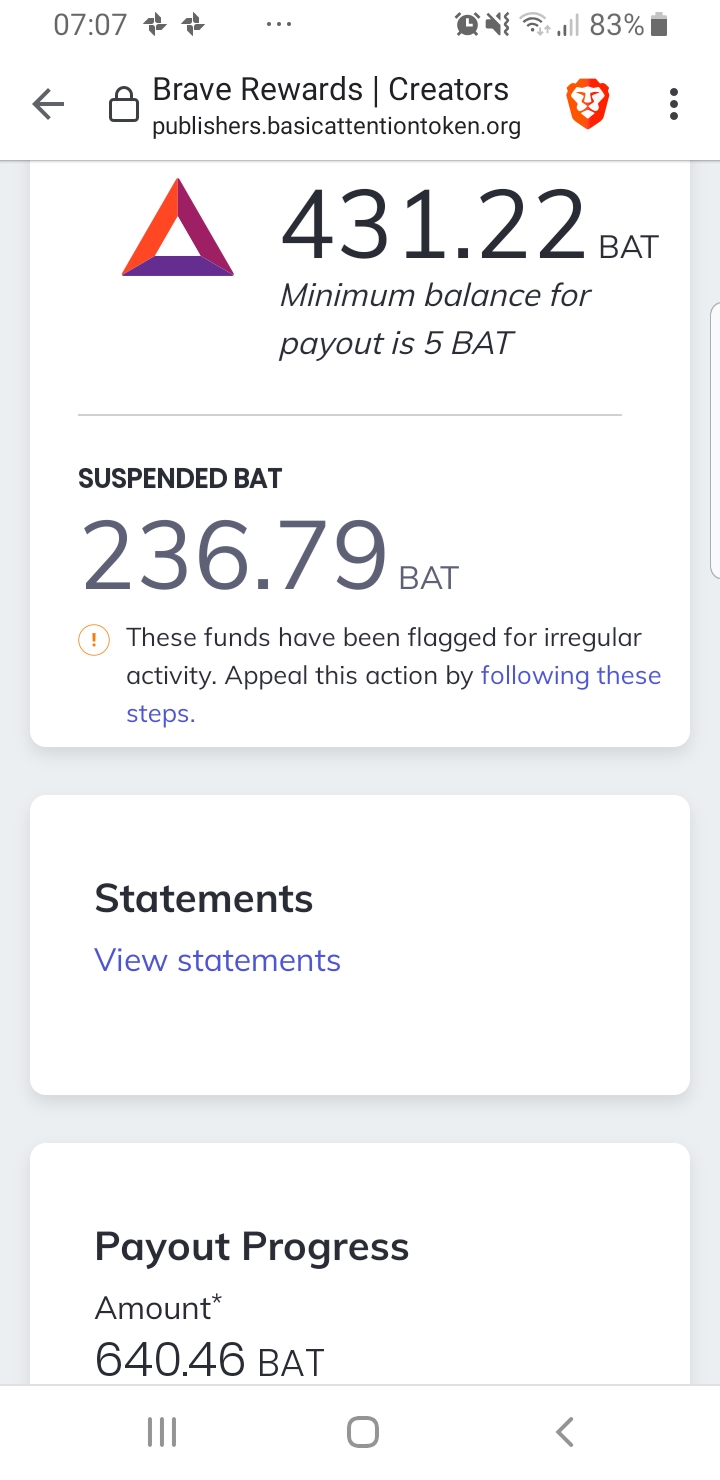Go back using the top arrow
Viewport: 720px width, 1480px height.
pos(48,104)
